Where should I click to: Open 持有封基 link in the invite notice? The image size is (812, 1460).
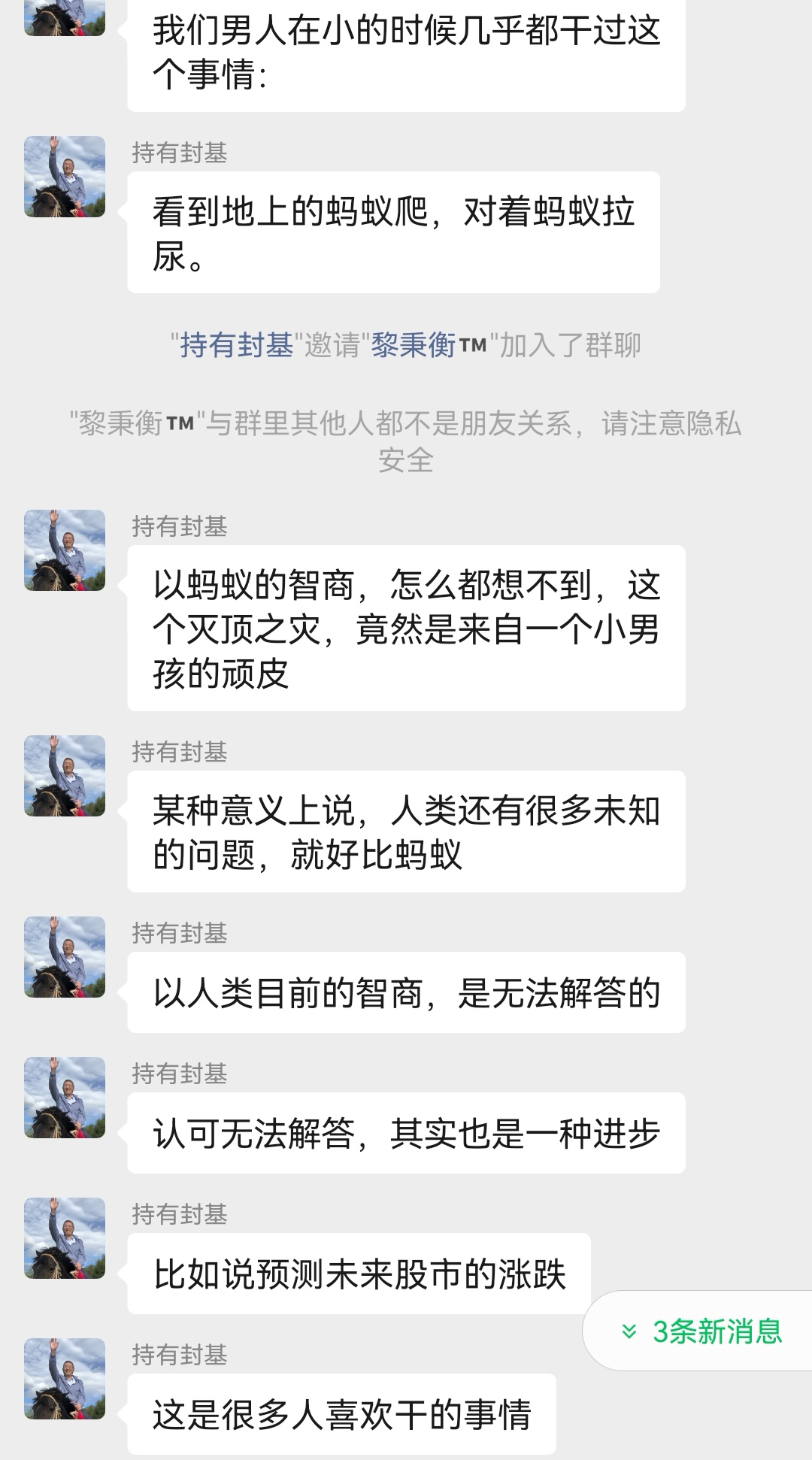[x=236, y=345]
